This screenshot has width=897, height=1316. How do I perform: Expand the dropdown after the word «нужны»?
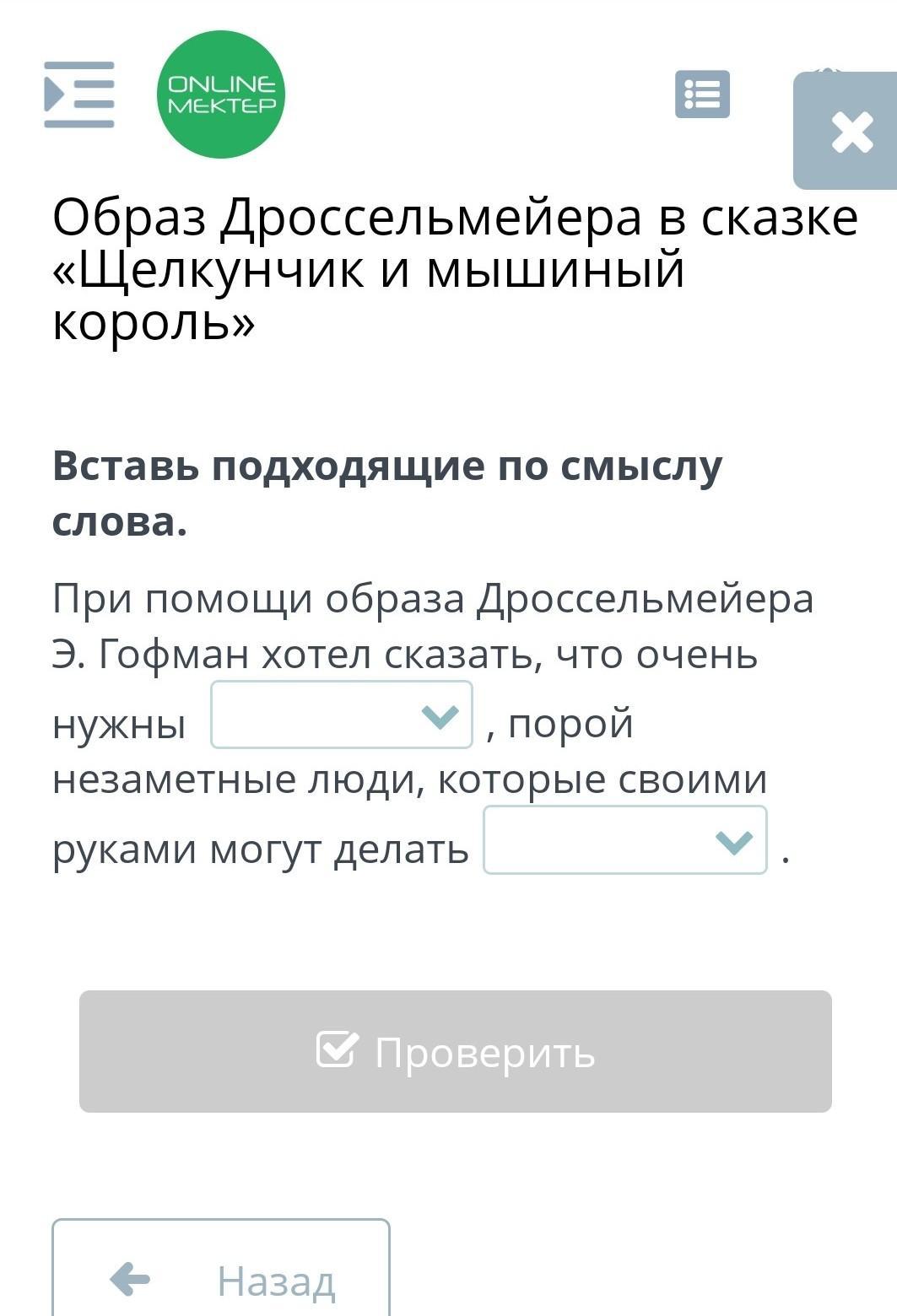pos(342,715)
